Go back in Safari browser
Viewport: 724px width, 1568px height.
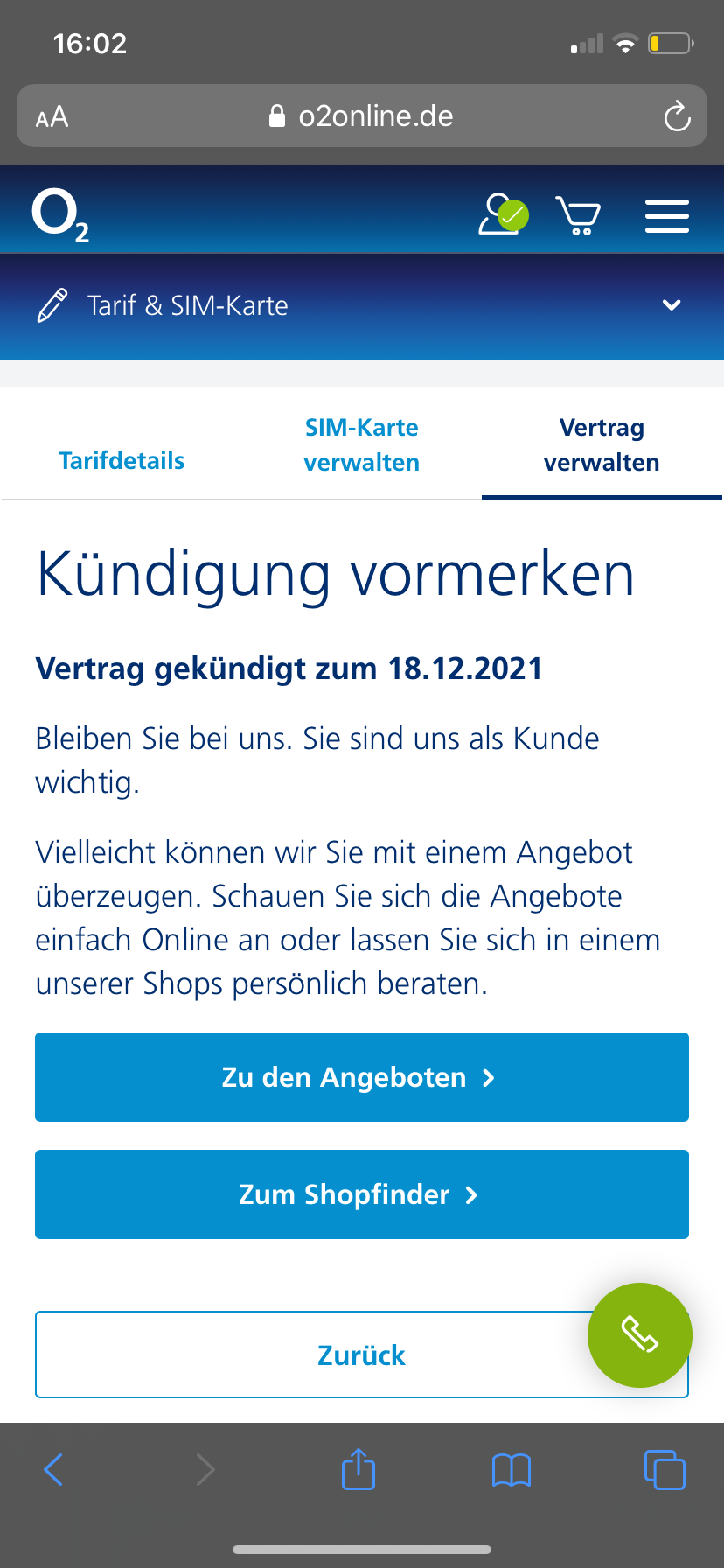pos(53,1469)
